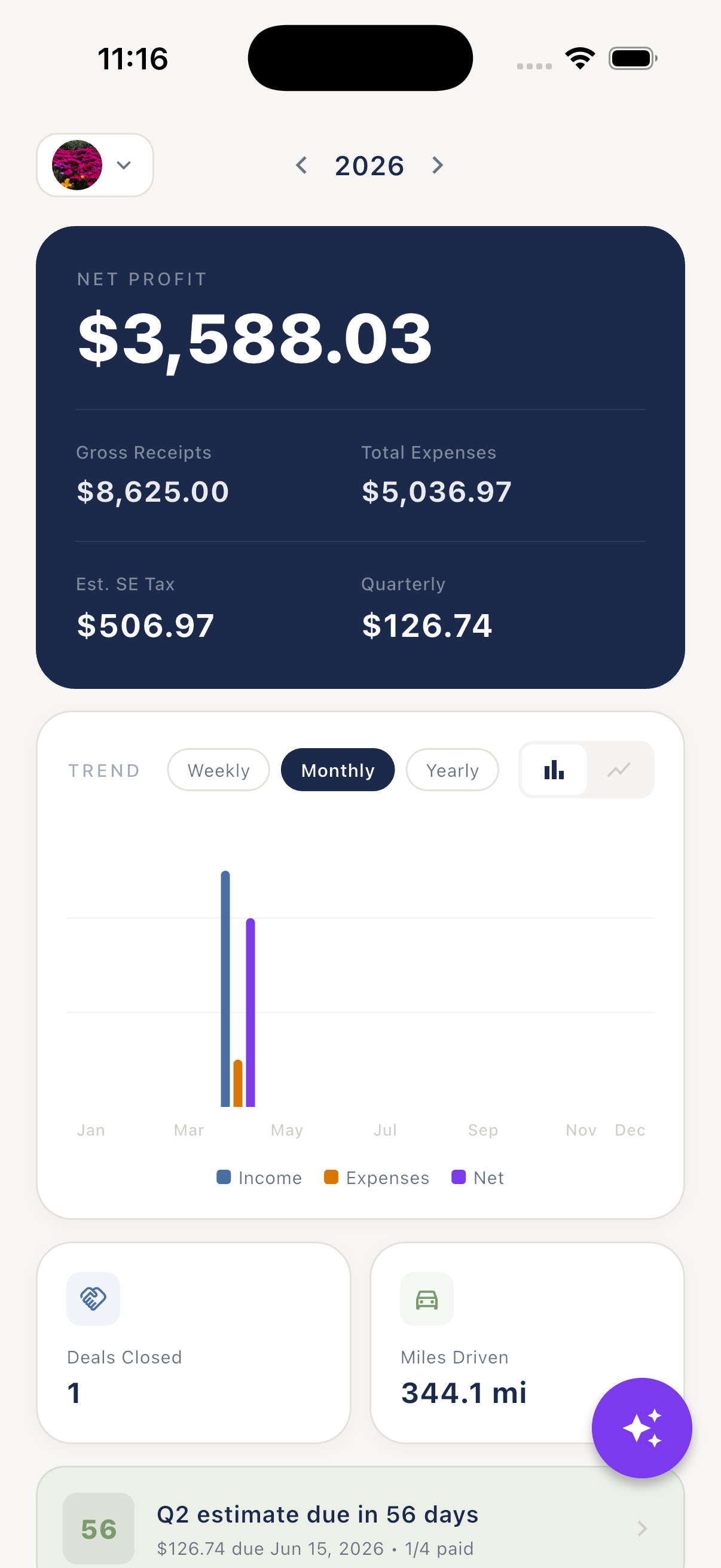Show trend as line chart
This screenshot has width=721, height=1568.
click(x=619, y=770)
